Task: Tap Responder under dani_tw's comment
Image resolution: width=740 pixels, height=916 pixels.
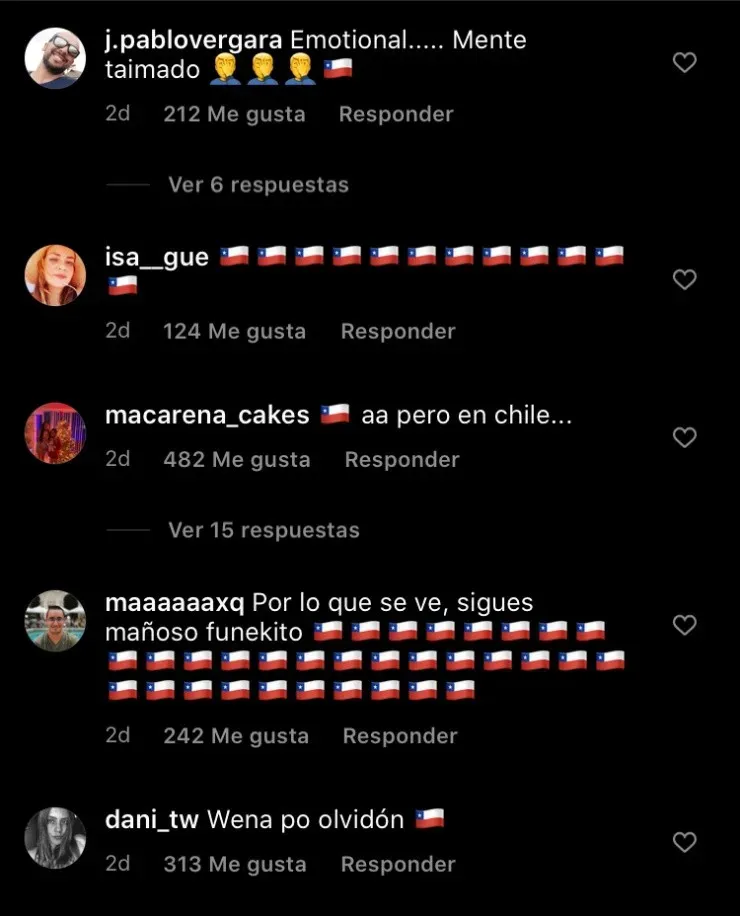Action: point(398,864)
